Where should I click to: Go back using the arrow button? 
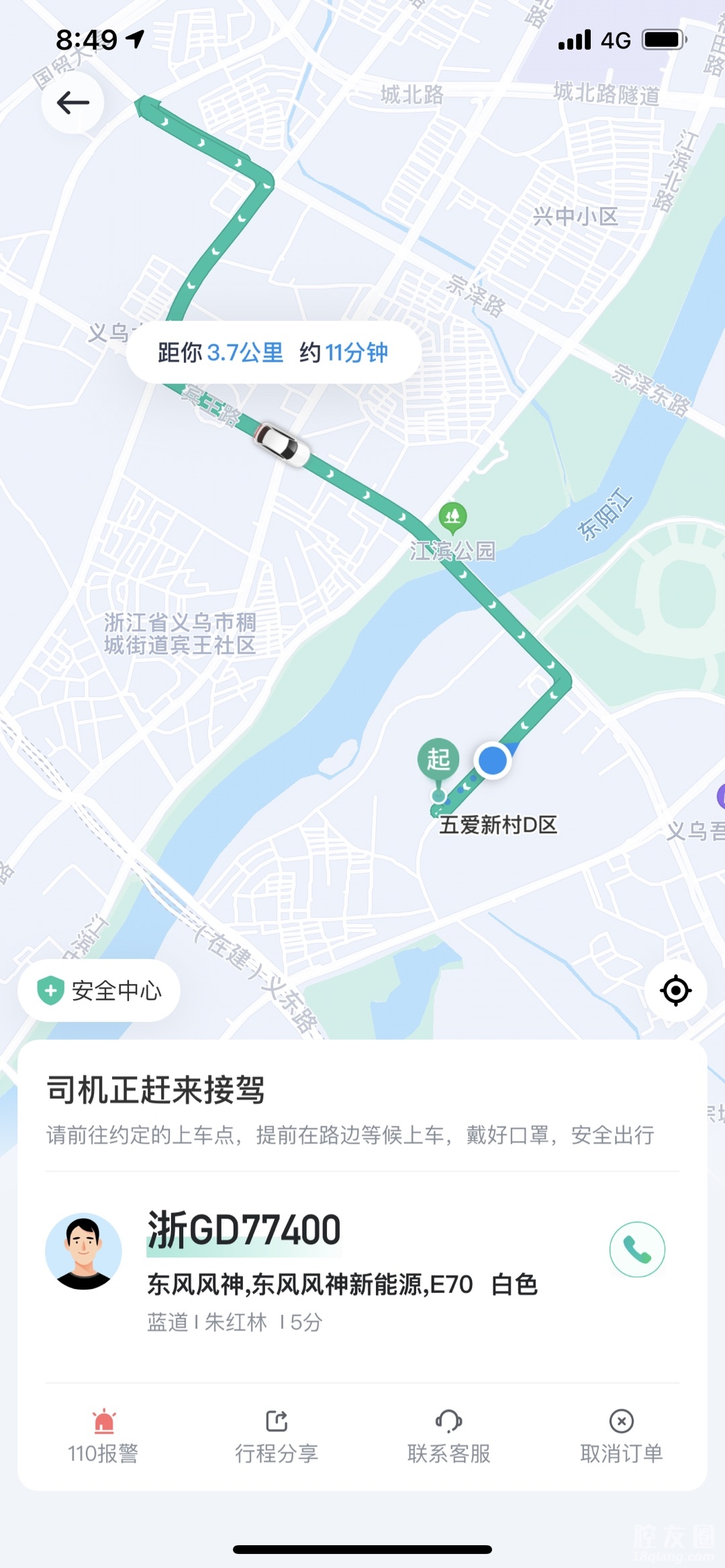pyautogui.click(x=72, y=103)
